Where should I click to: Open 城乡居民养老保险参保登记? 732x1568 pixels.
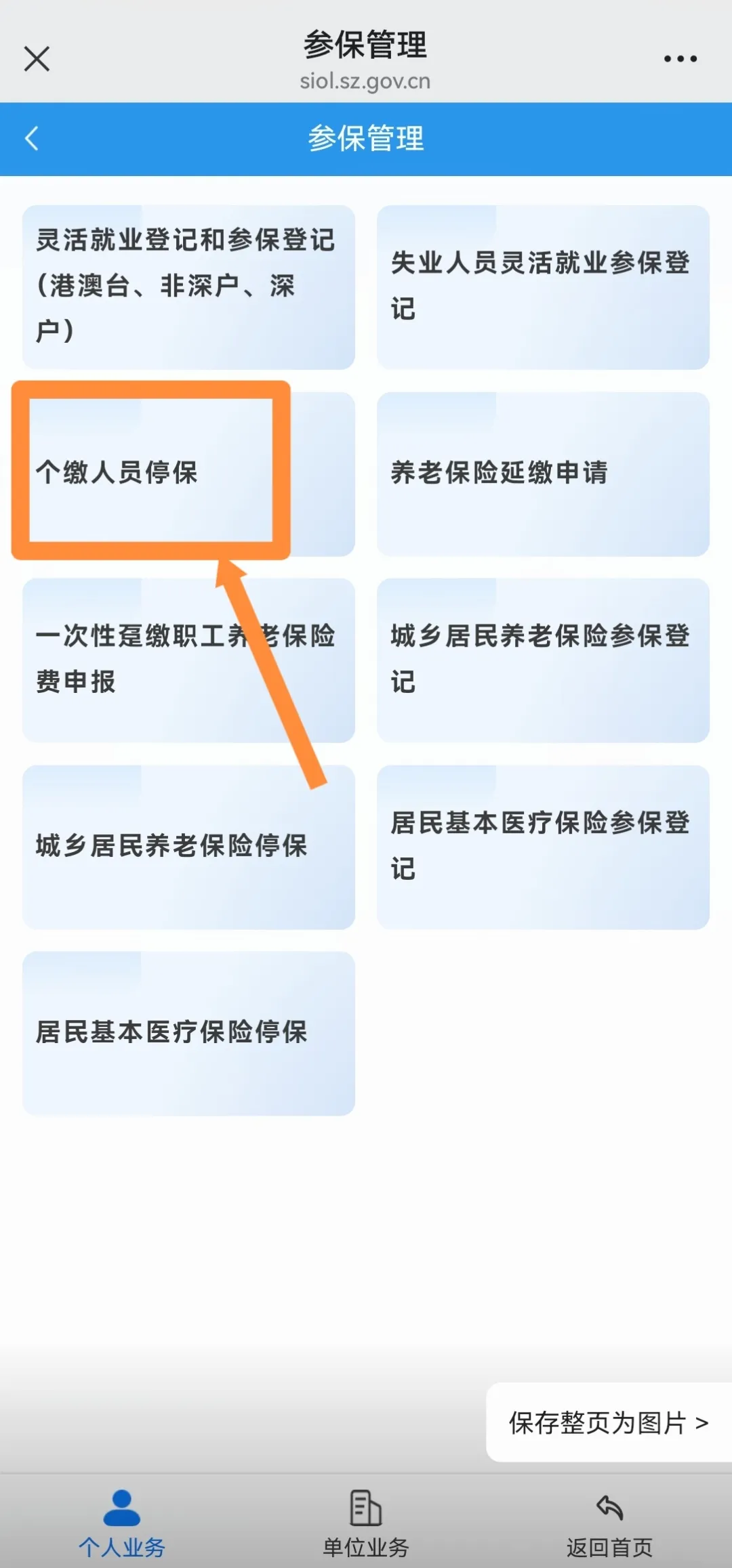pyautogui.click(x=543, y=660)
